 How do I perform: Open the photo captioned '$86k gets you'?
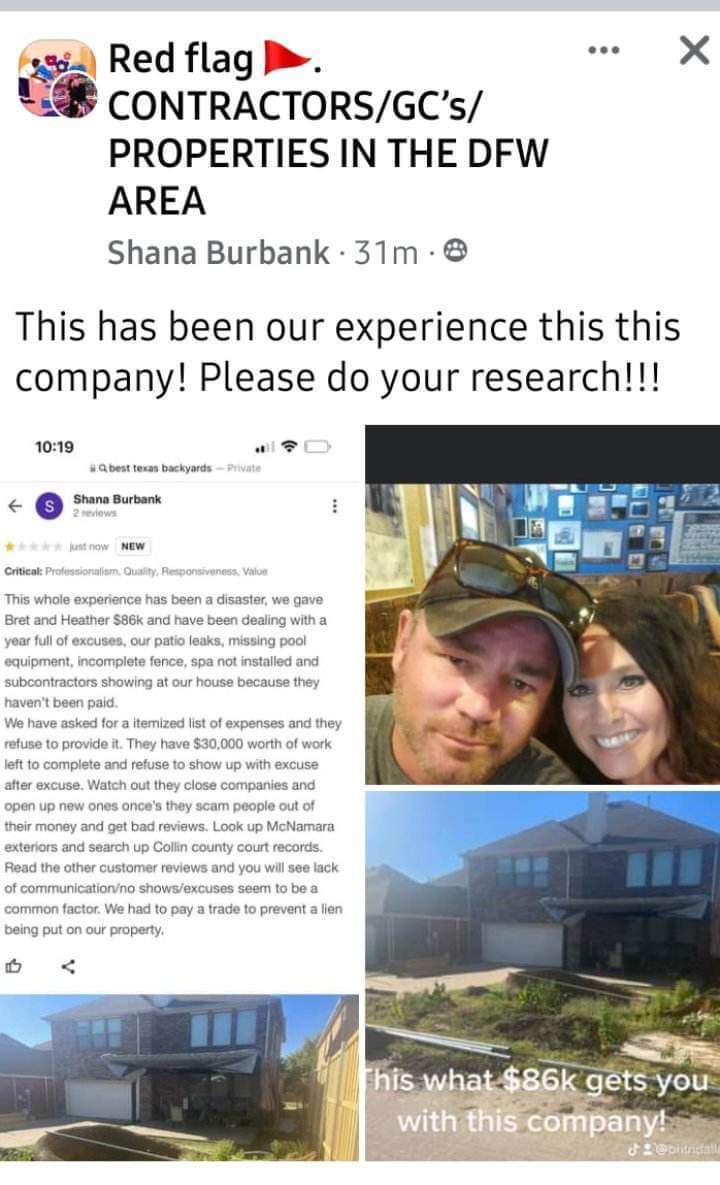(542, 975)
